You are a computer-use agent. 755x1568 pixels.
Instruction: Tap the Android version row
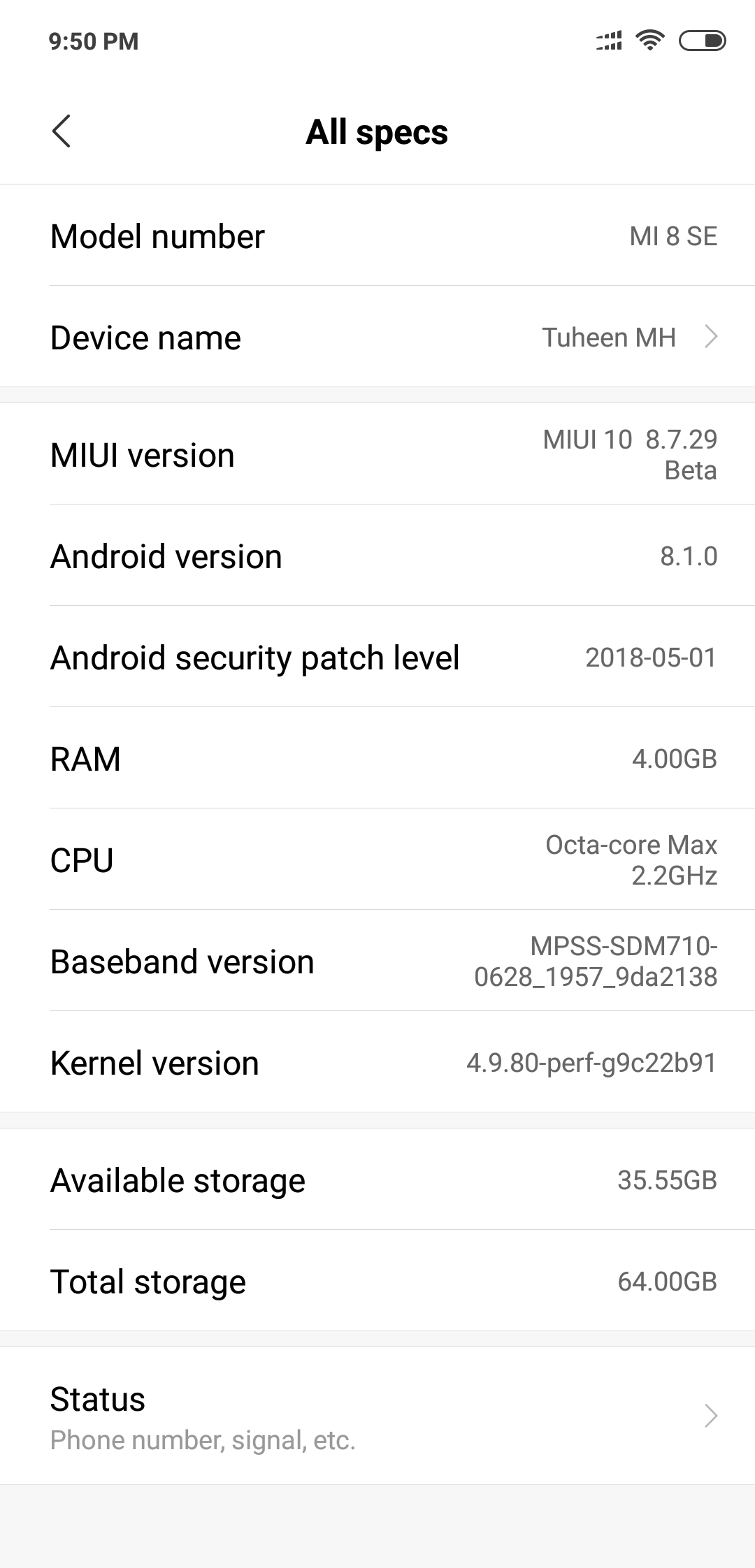point(377,556)
